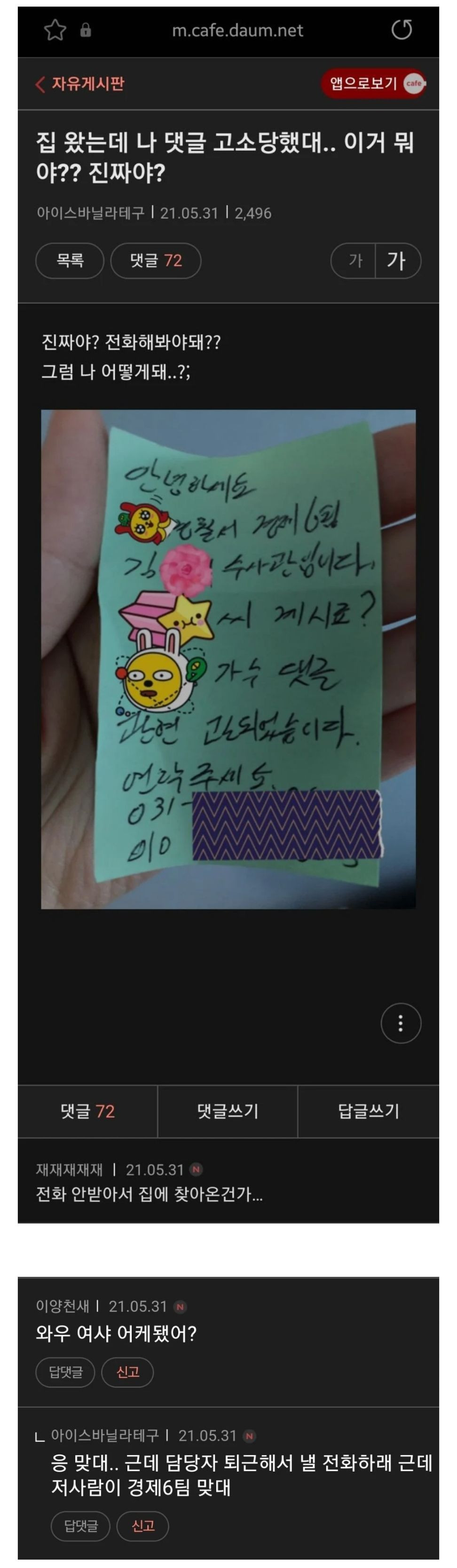
Task: Open the m.cafe.daum.net address bar
Action: coord(237,30)
